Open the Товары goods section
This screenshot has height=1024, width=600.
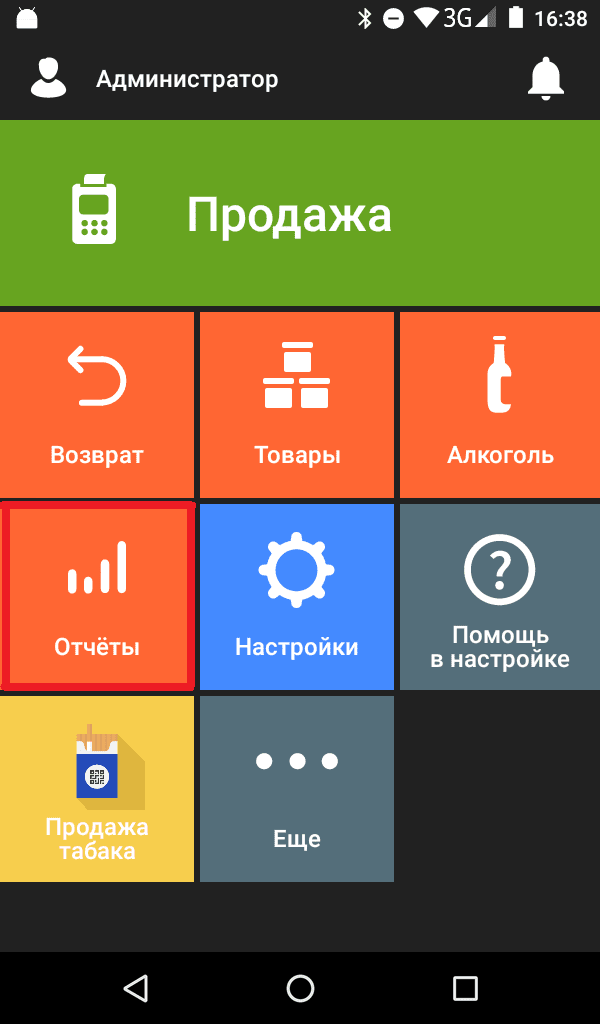point(297,404)
